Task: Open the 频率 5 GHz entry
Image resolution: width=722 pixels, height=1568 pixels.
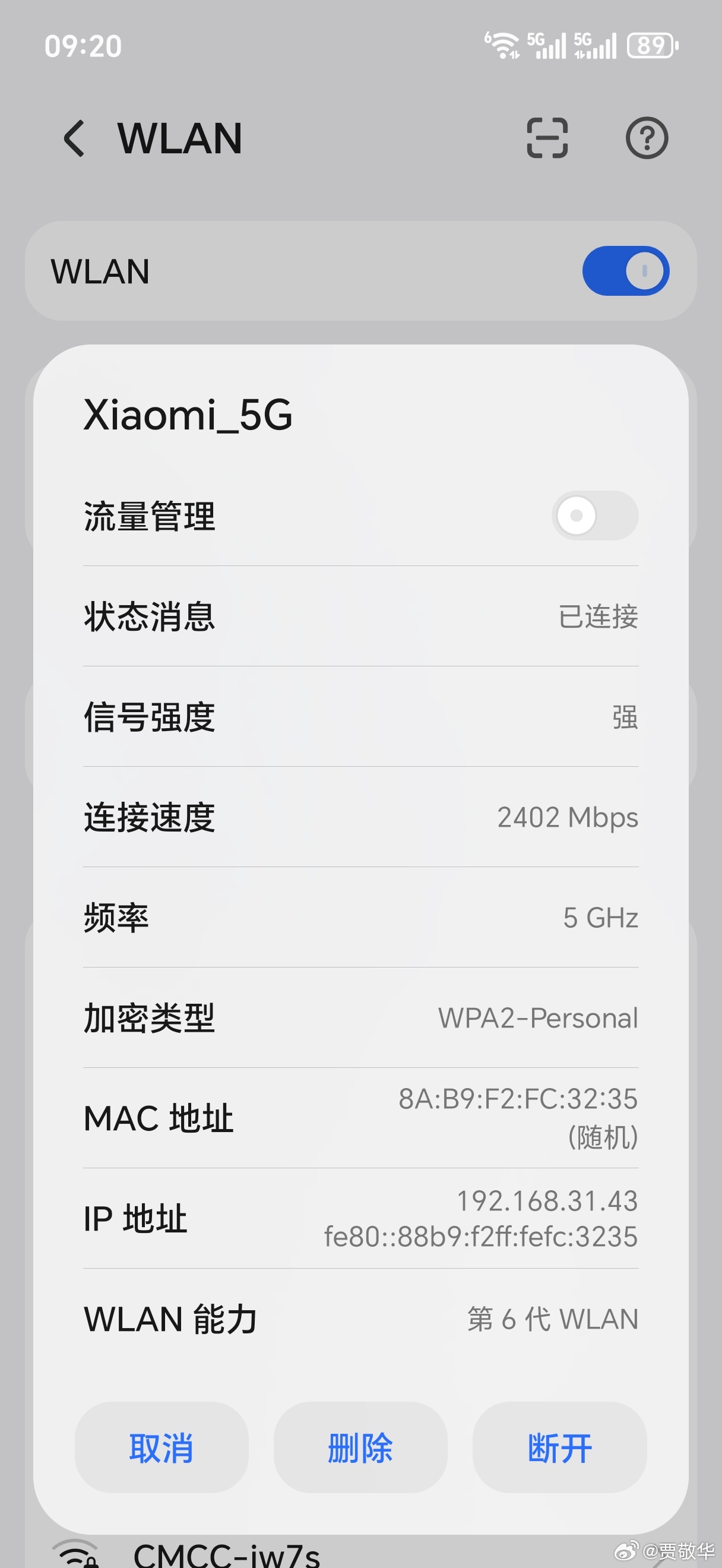Action: click(x=360, y=918)
